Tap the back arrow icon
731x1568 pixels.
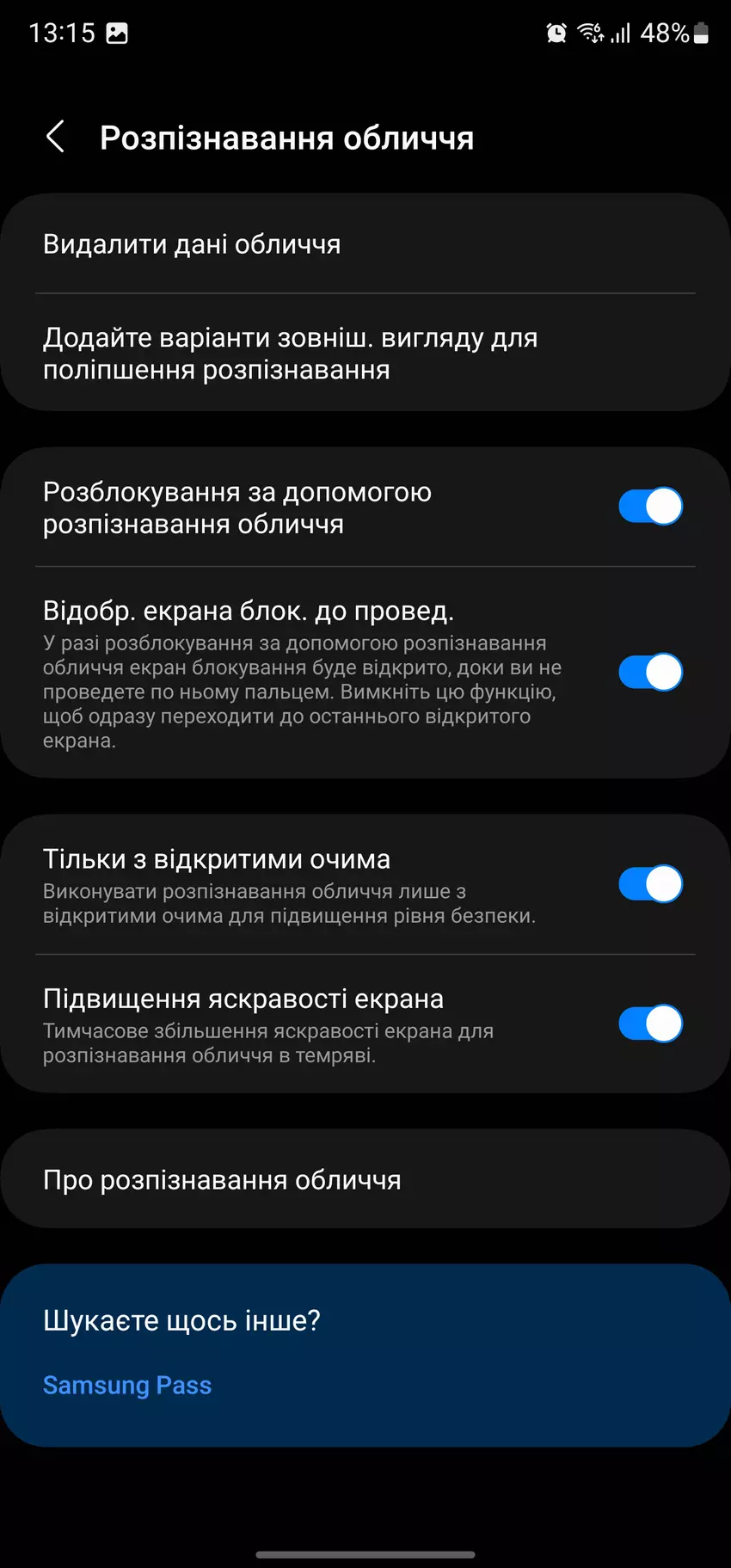coord(56,137)
